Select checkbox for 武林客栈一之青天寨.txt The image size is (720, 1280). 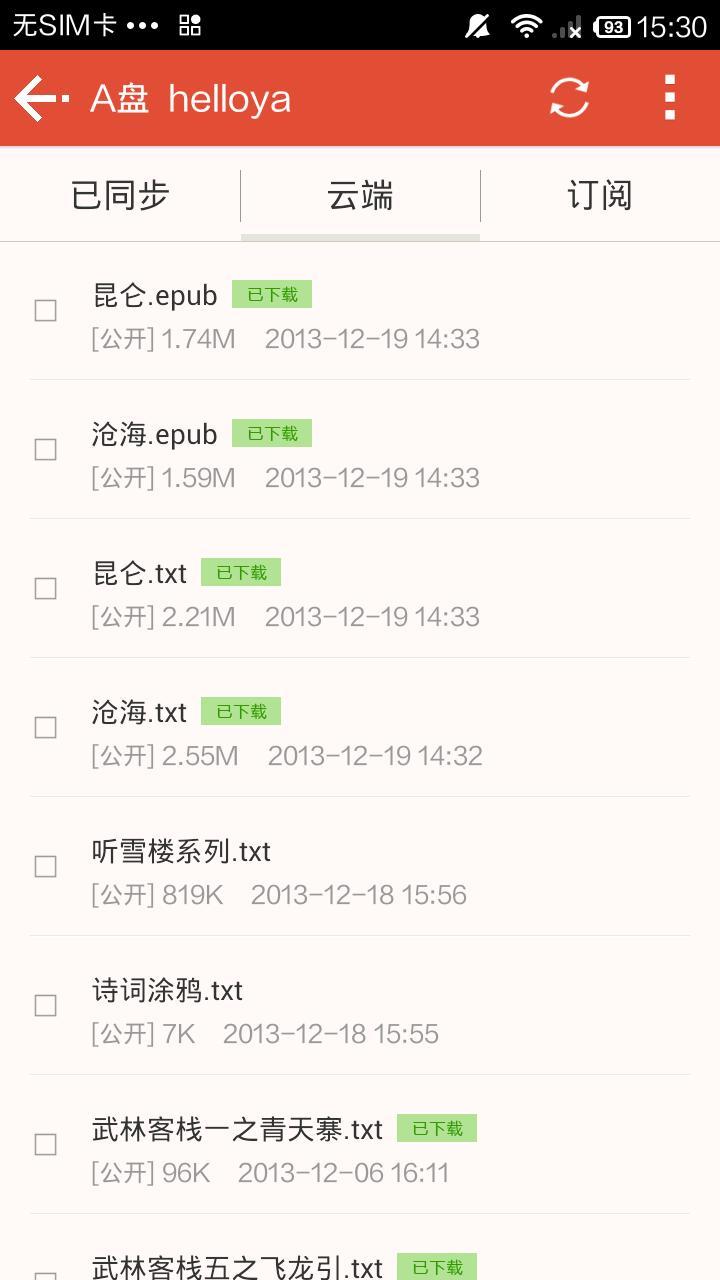pyautogui.click(x=45, y=1145)
